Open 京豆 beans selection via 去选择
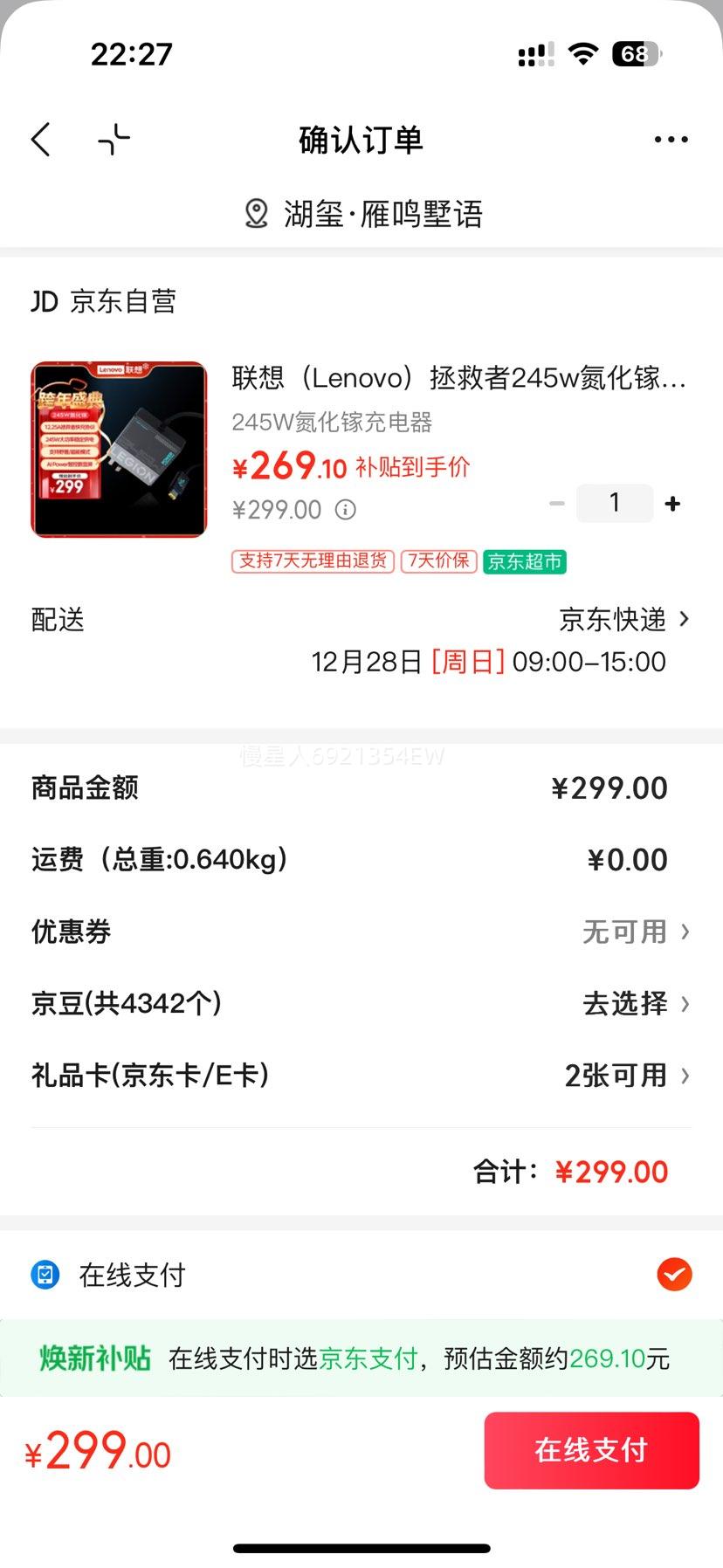 [x=625, y=1004]
